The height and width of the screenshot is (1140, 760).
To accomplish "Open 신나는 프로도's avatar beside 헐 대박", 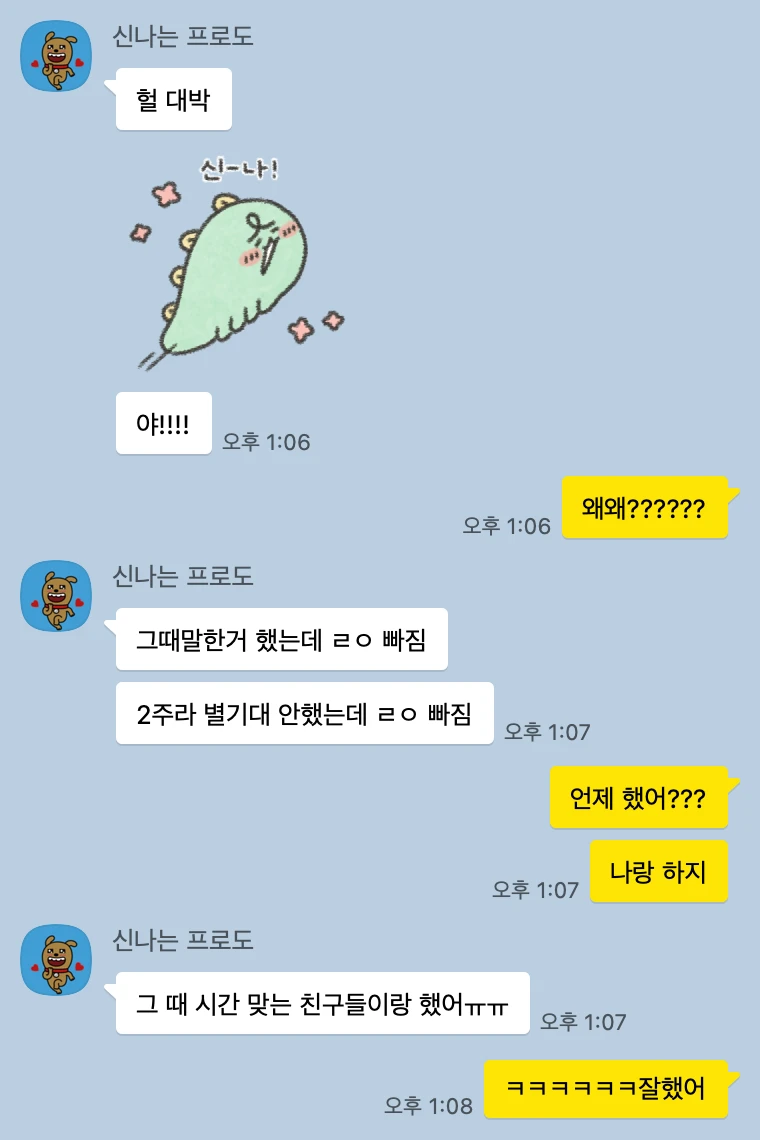I will 56,56.
